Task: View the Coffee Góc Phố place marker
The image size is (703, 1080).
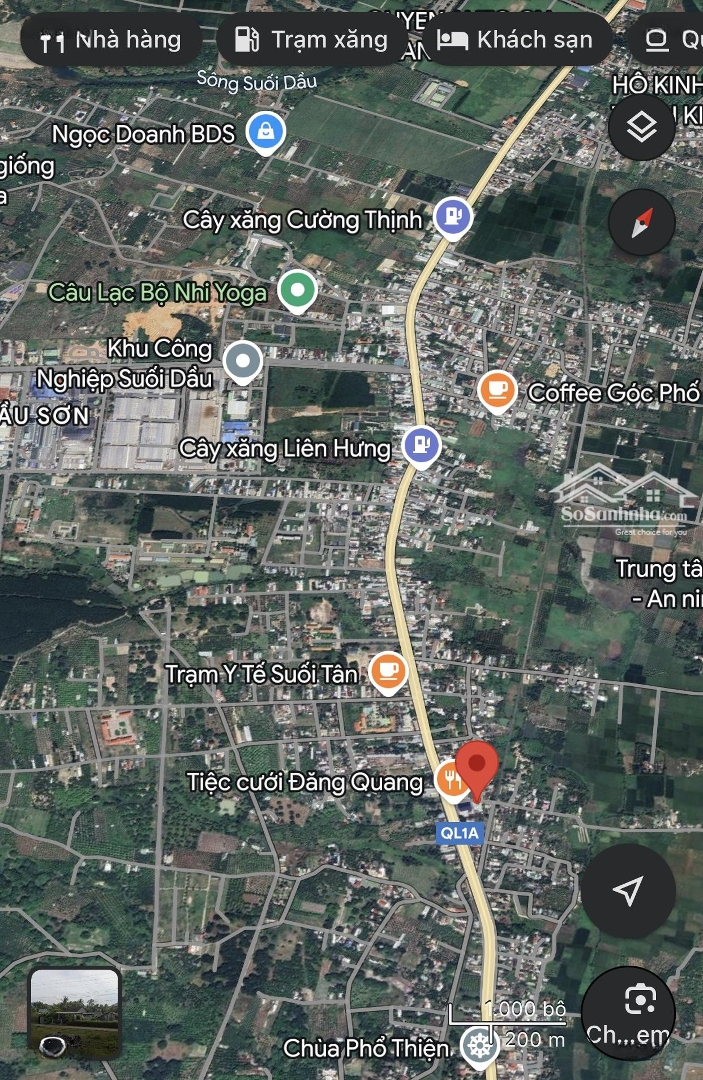Action: [x=497, y=390]
